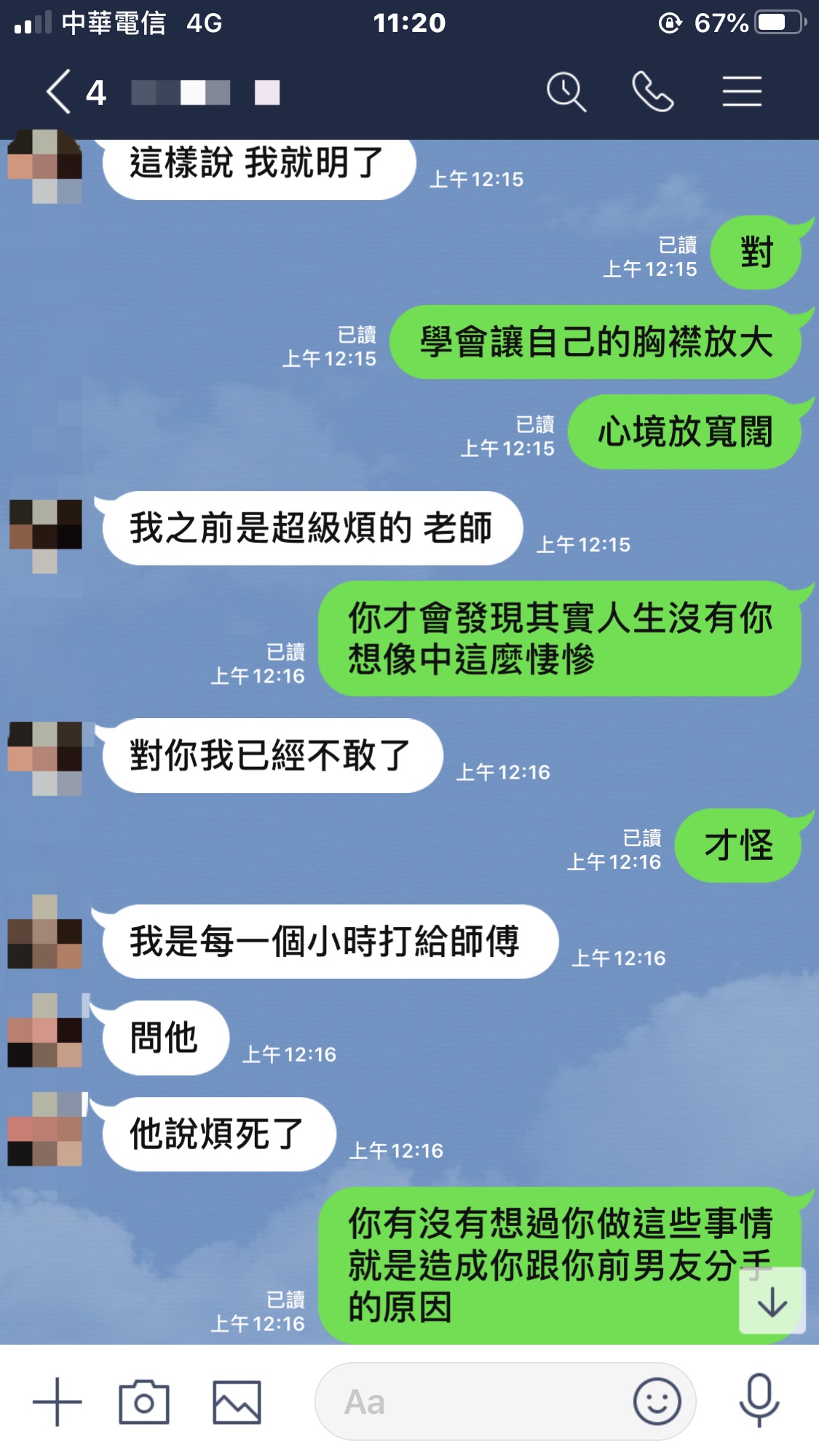The image size is (819, 1456).
Task: Focus the Aa message input field
Action: [473, 1401]
